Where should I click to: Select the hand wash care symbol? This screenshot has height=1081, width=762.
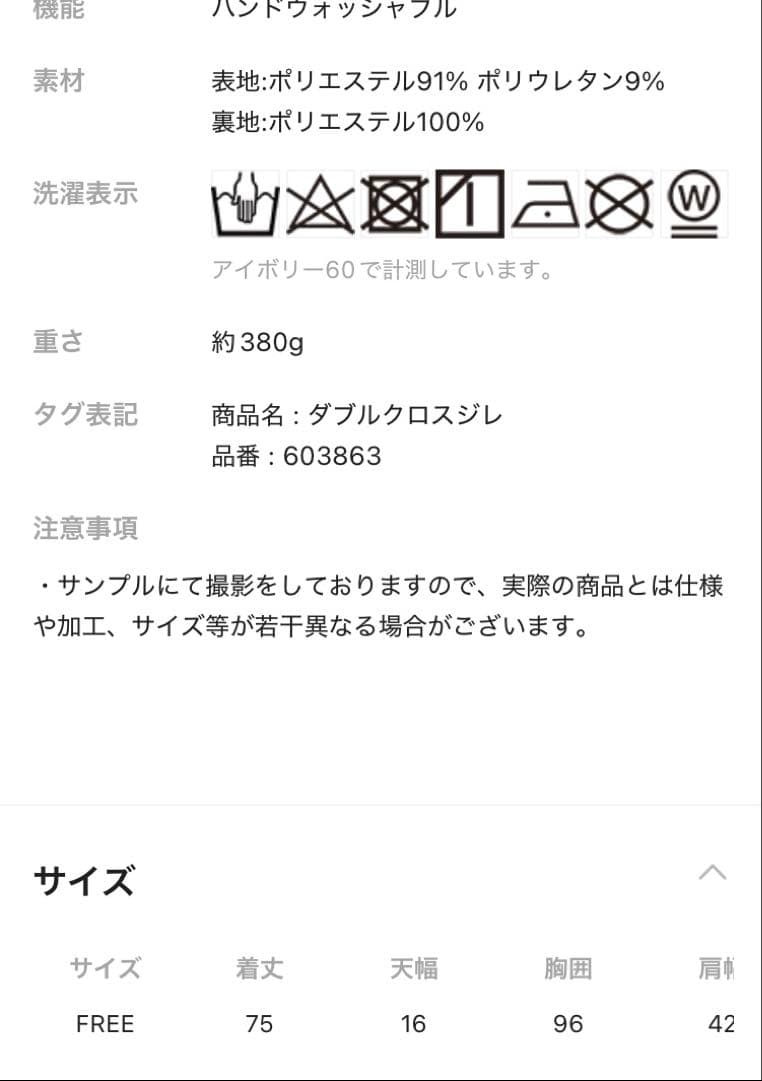pos(244,203)
